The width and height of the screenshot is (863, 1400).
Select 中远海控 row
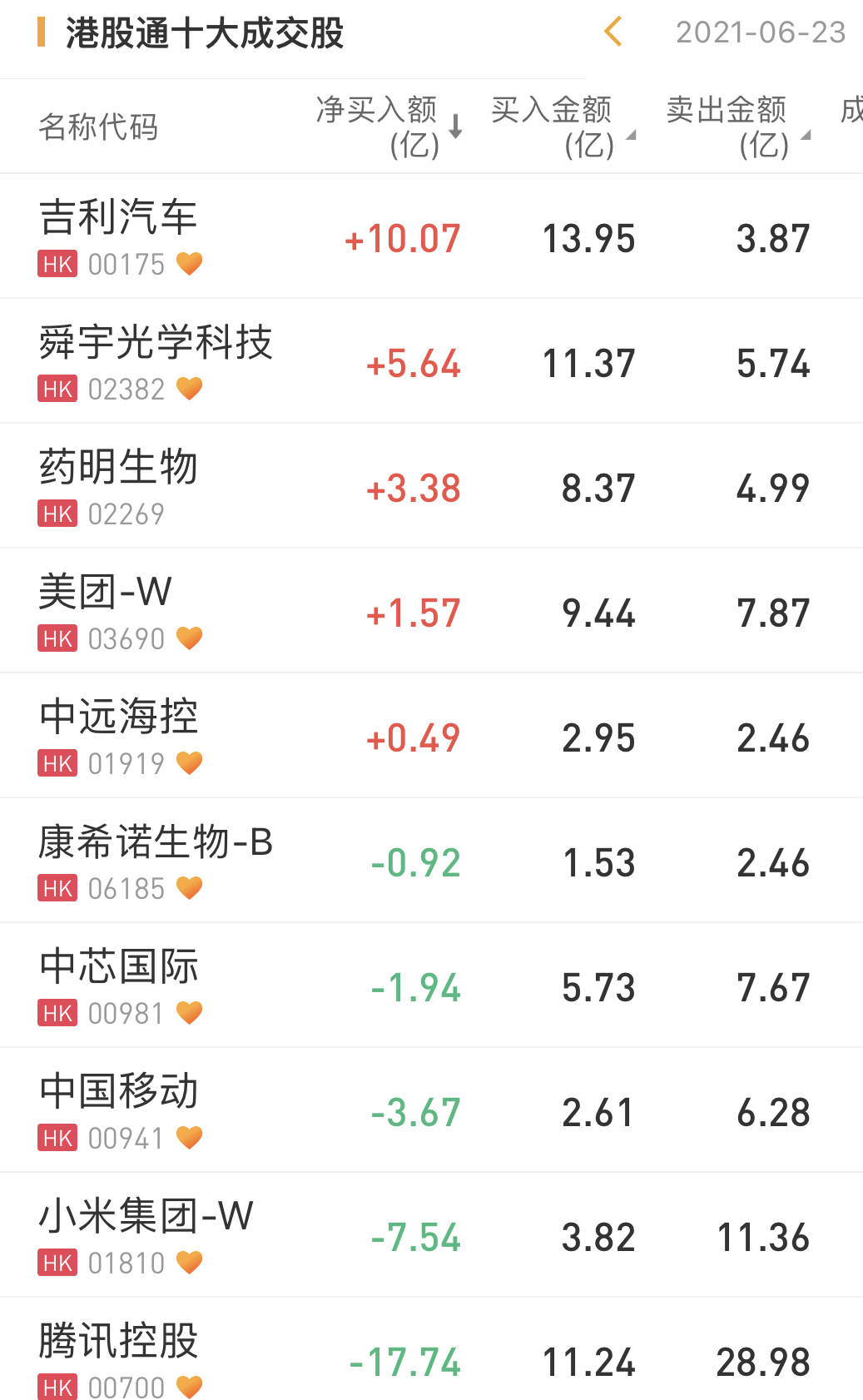431,736
